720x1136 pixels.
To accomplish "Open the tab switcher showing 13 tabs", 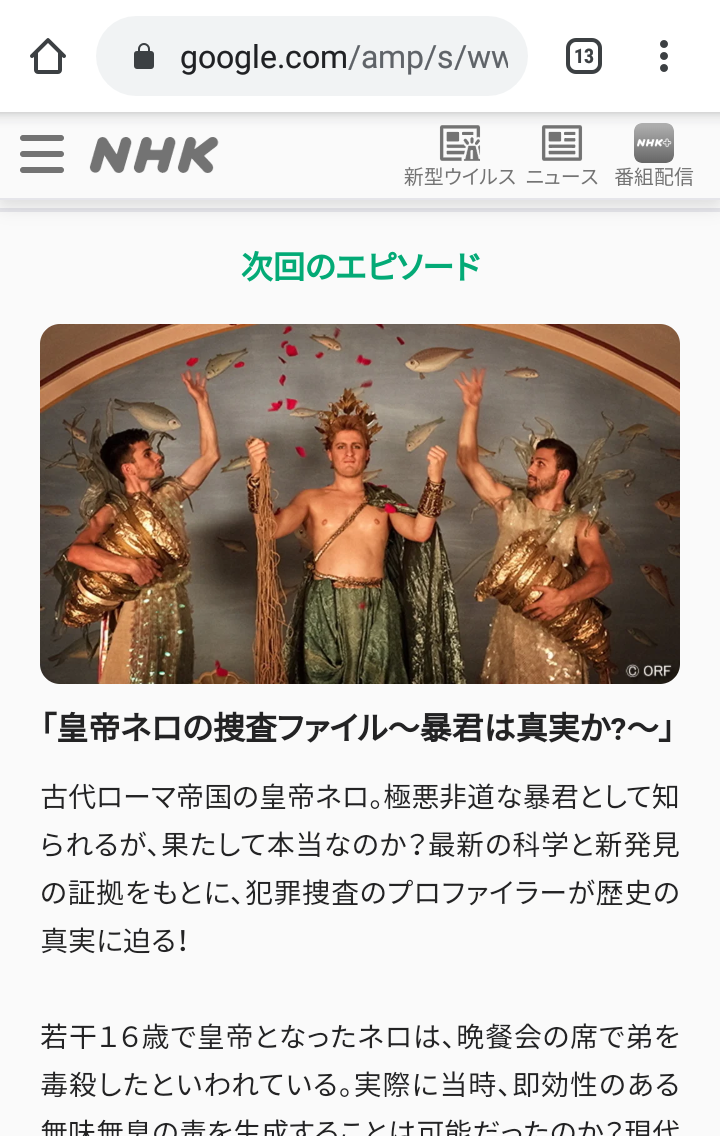I will pyautogui.click(x=584, y=56).
